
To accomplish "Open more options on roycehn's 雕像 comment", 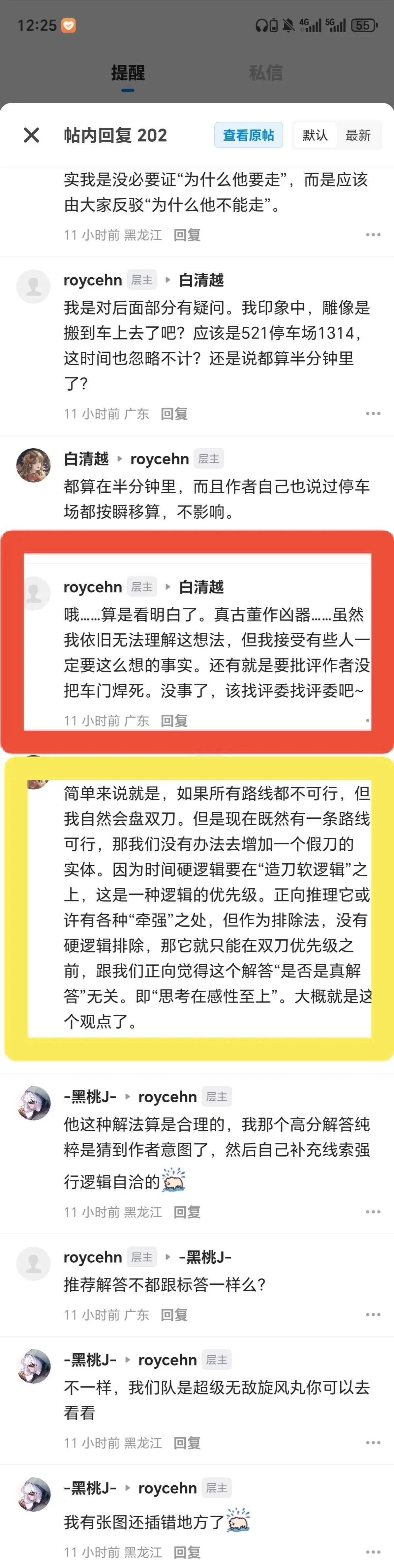I will [373, 414].
